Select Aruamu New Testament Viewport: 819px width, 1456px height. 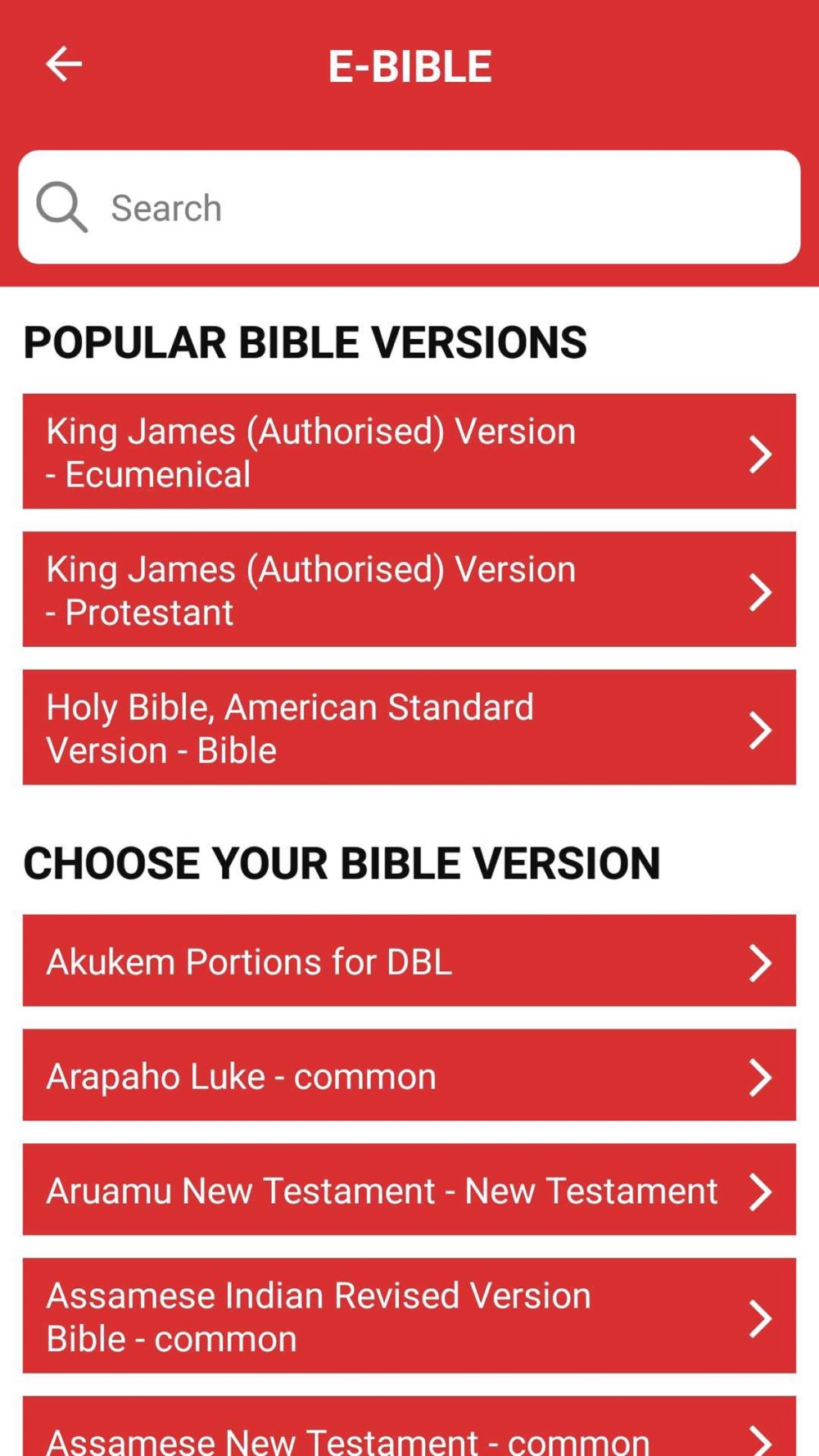(409, 1190)
